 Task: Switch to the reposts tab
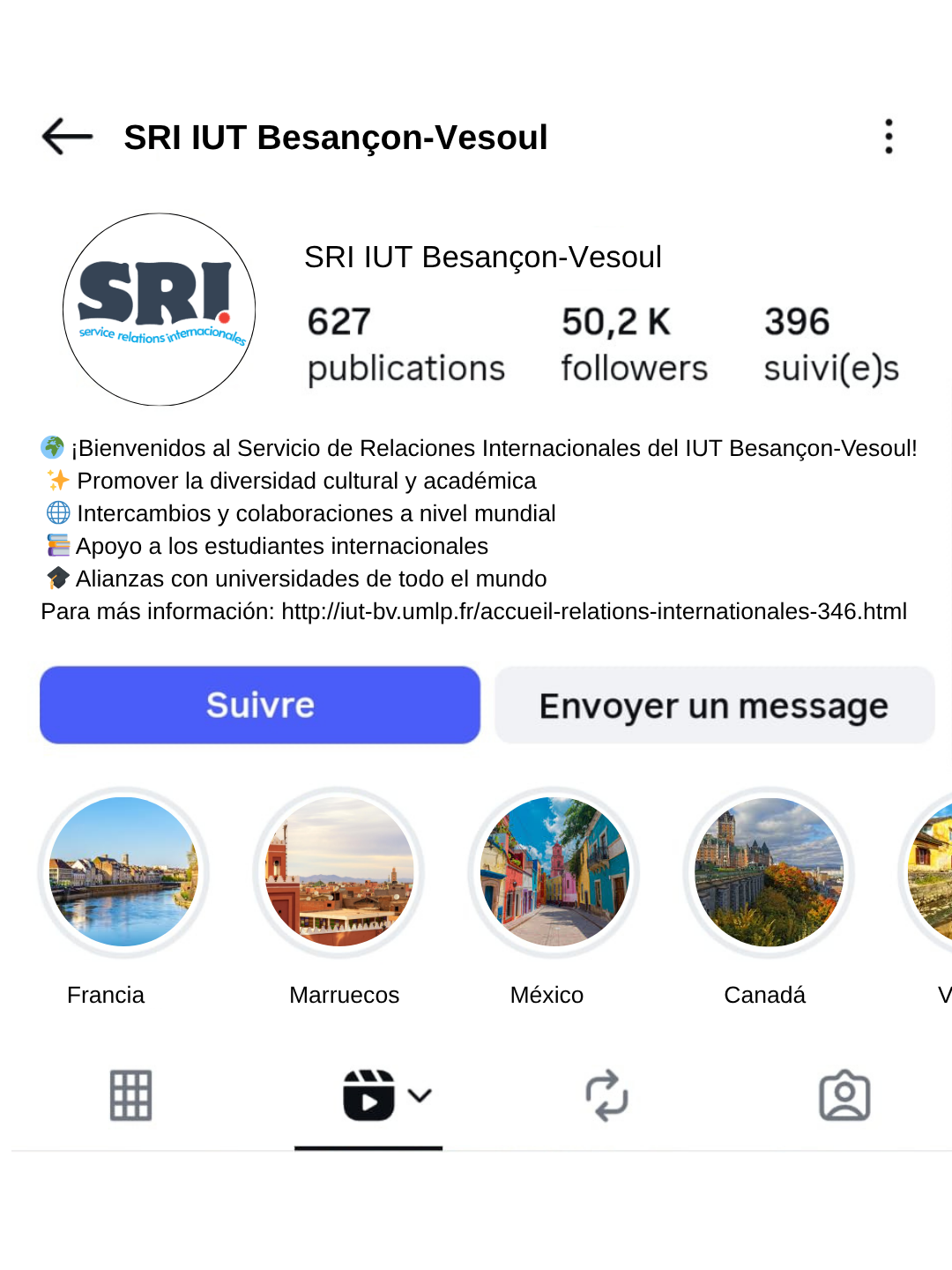[x=606, y=1095]
